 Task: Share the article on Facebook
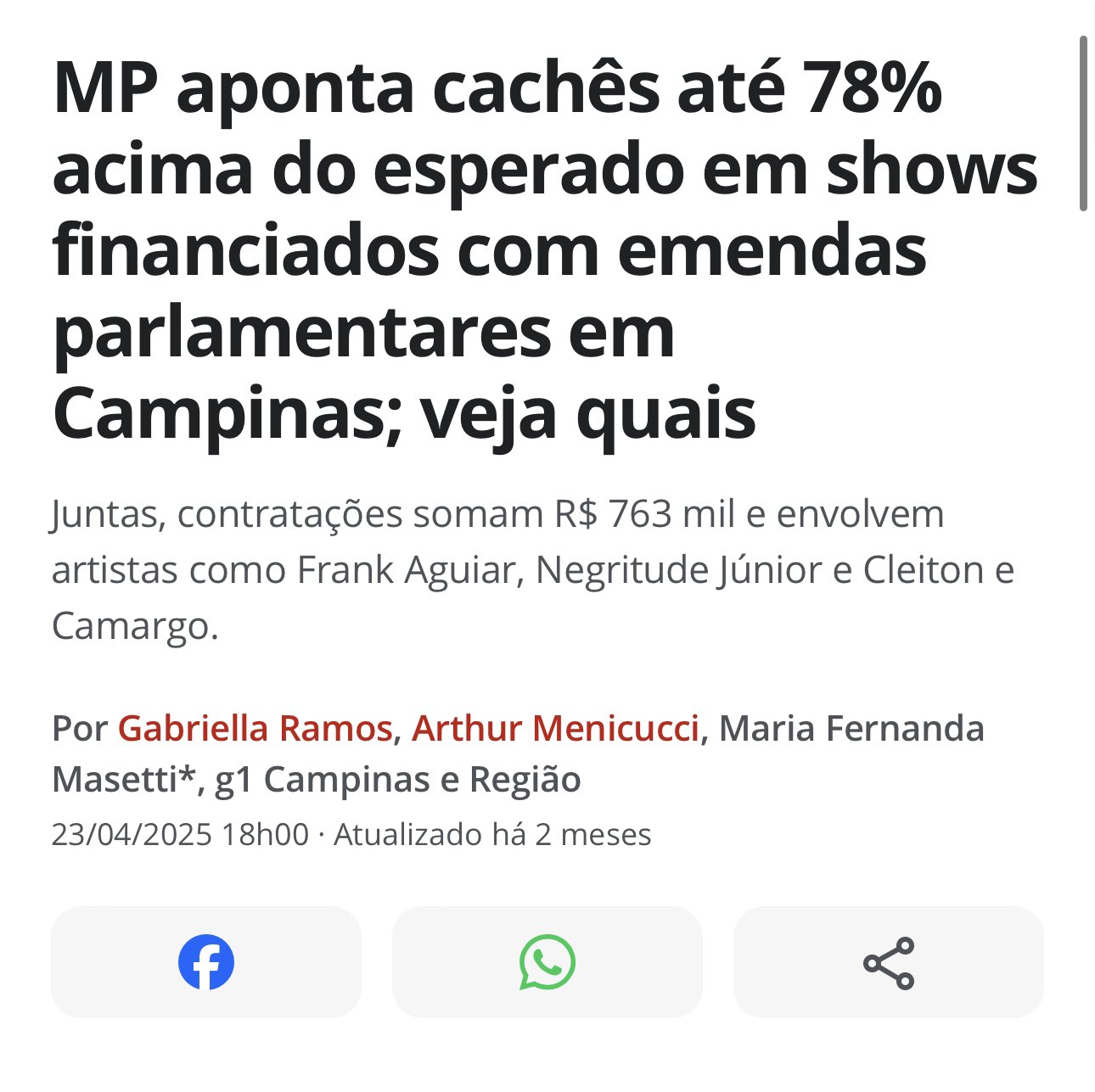[206, 962]
